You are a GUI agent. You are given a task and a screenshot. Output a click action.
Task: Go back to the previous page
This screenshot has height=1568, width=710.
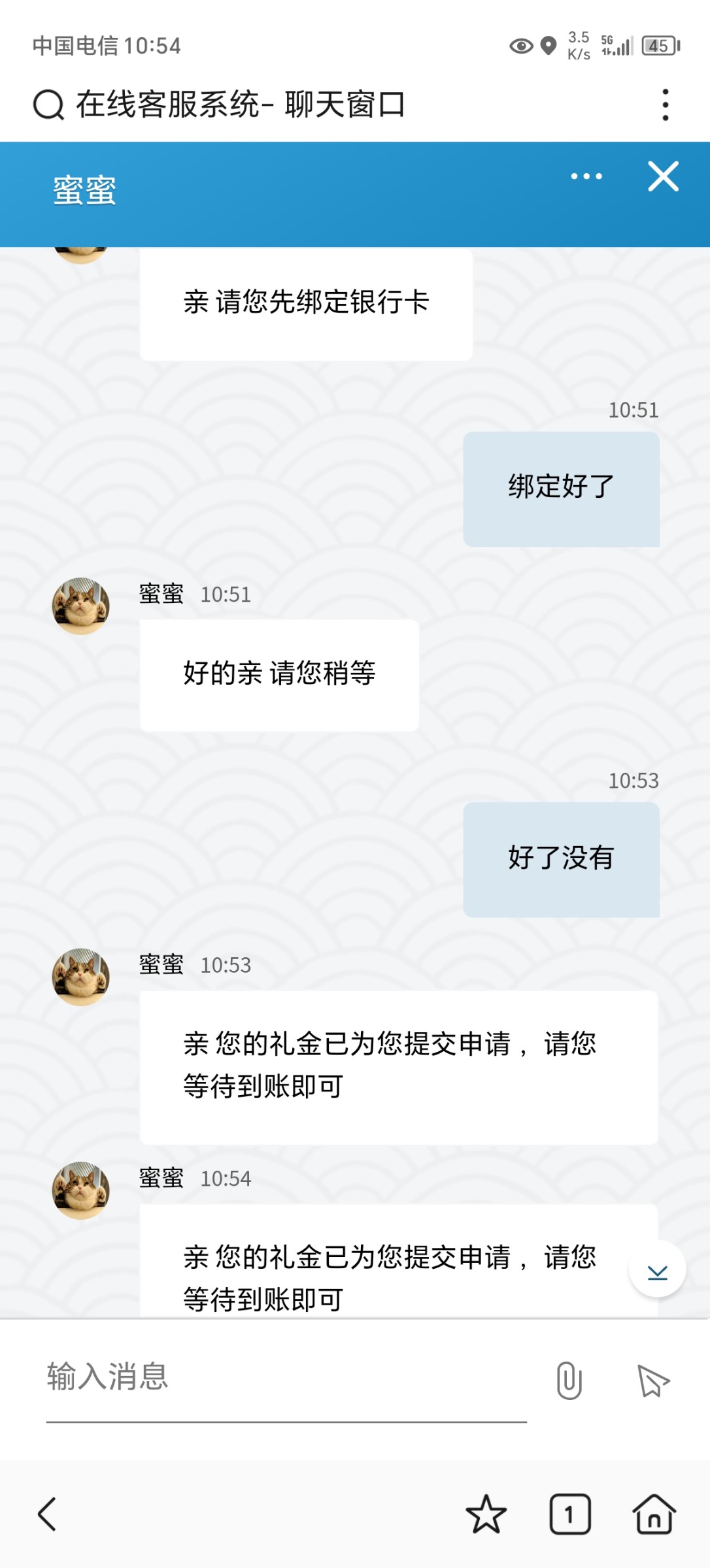(47, 1514)
